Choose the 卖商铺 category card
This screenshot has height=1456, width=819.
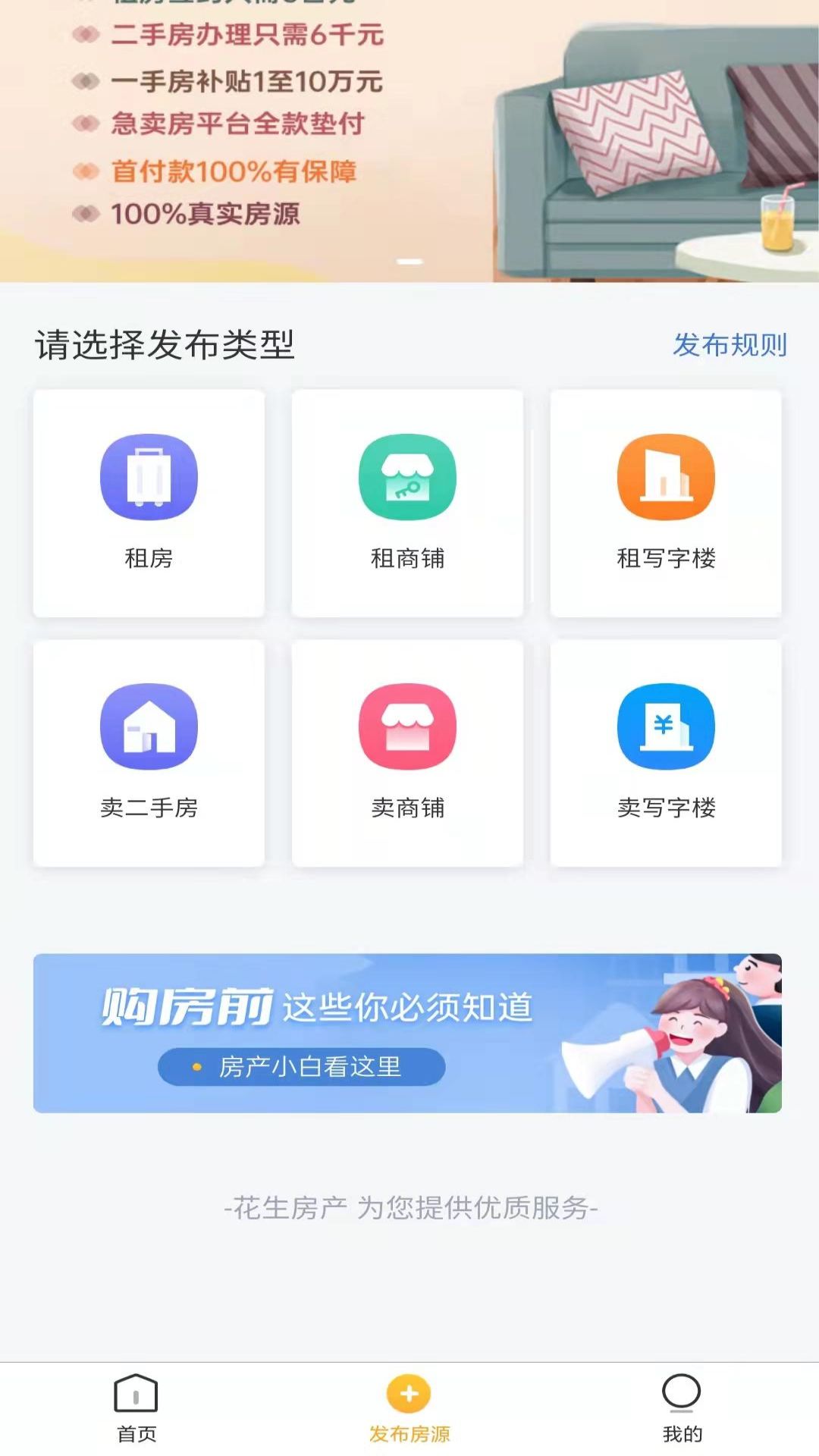coord(407,753)
